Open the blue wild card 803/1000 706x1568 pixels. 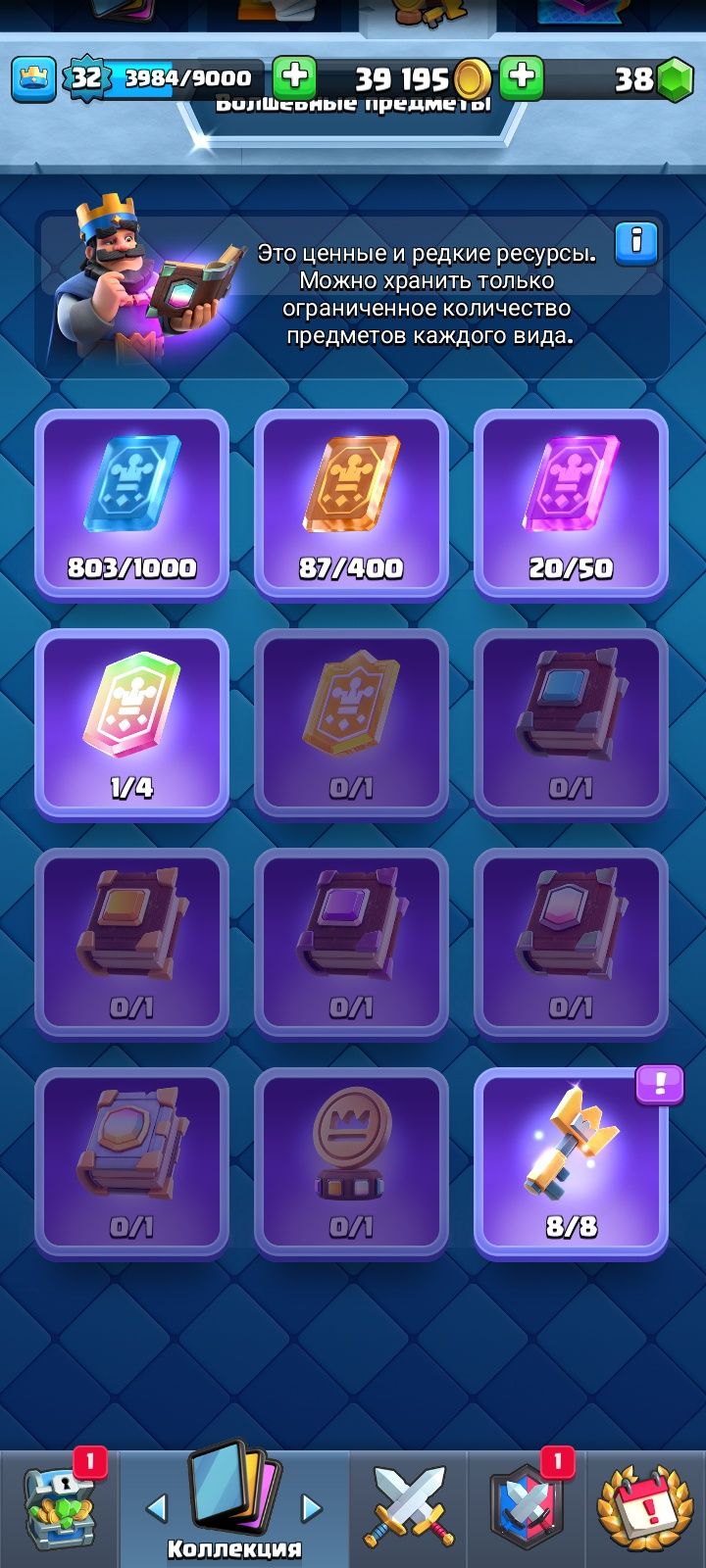(x=131, y=504)
